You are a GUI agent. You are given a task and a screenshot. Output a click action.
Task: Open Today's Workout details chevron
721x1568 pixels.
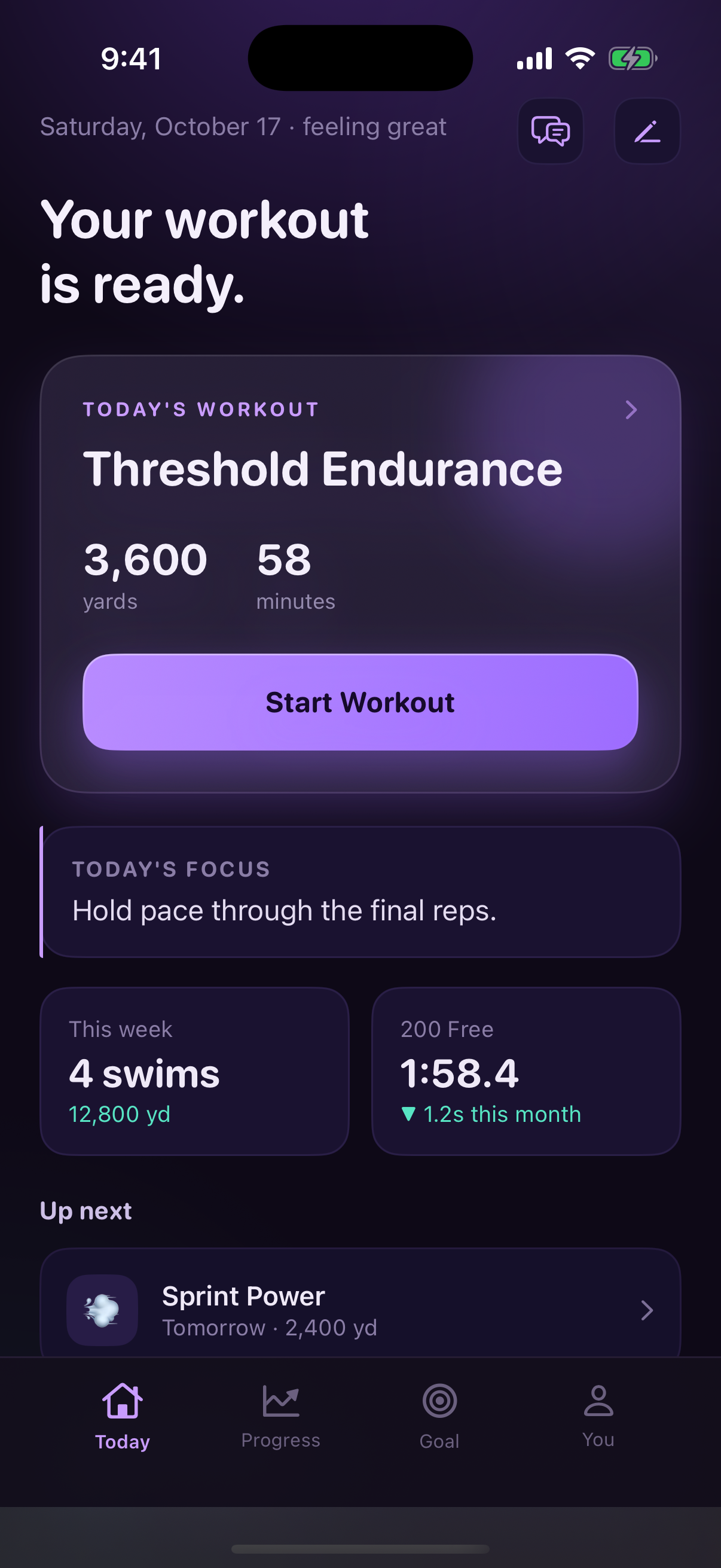tap(631, 410)
